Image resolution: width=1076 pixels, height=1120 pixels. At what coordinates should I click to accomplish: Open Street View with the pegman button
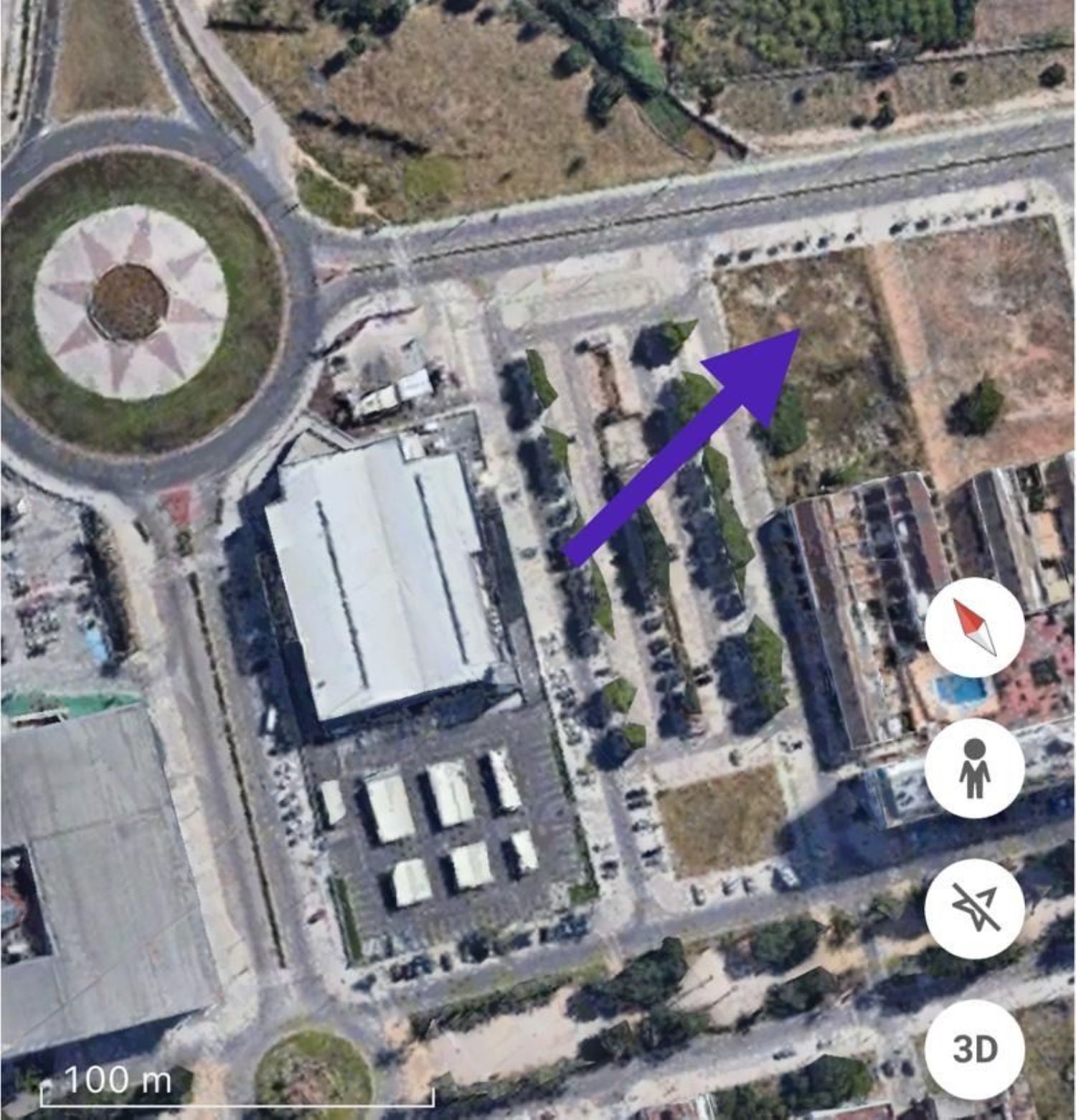[x=974, y=769]
